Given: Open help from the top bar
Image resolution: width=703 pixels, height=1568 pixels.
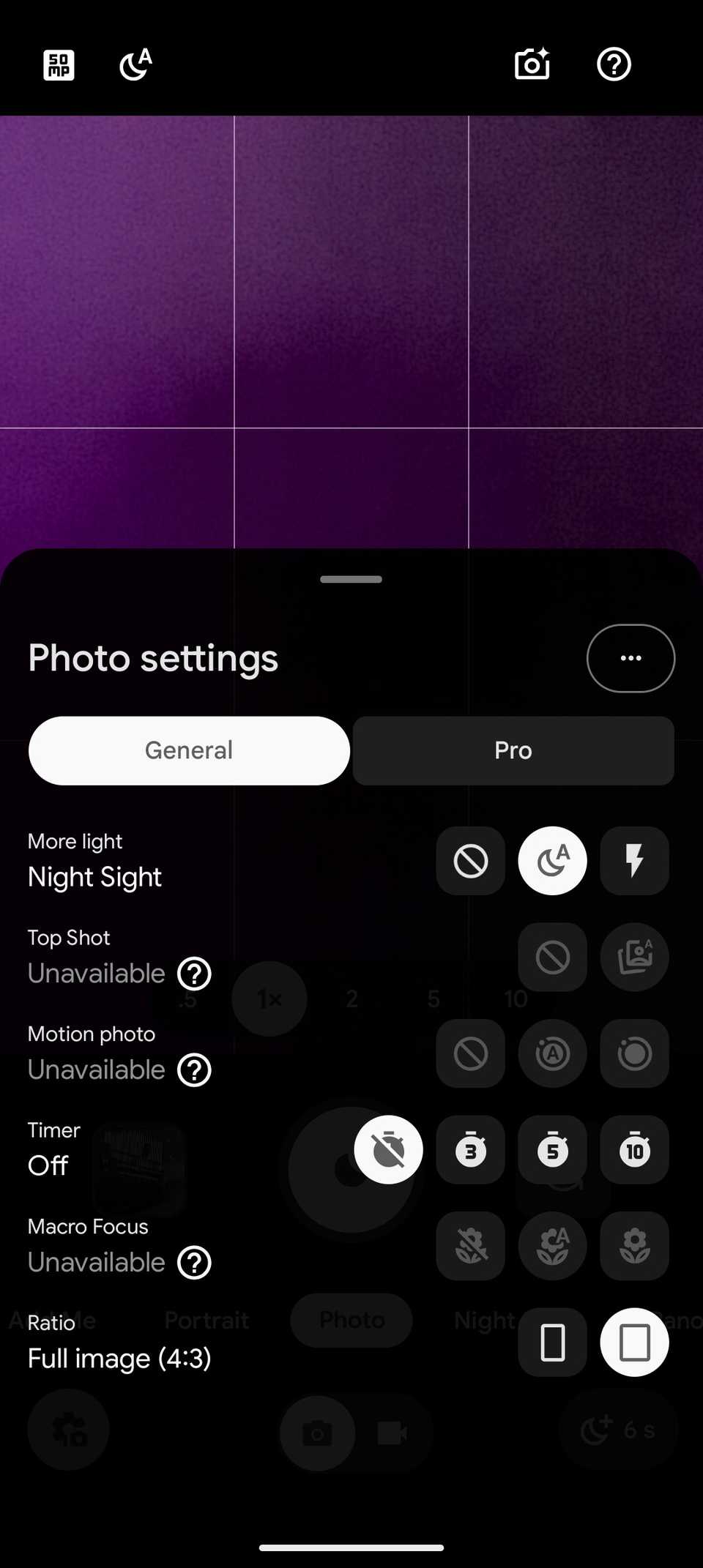Looking at the screenshot, I should [614, 65].
